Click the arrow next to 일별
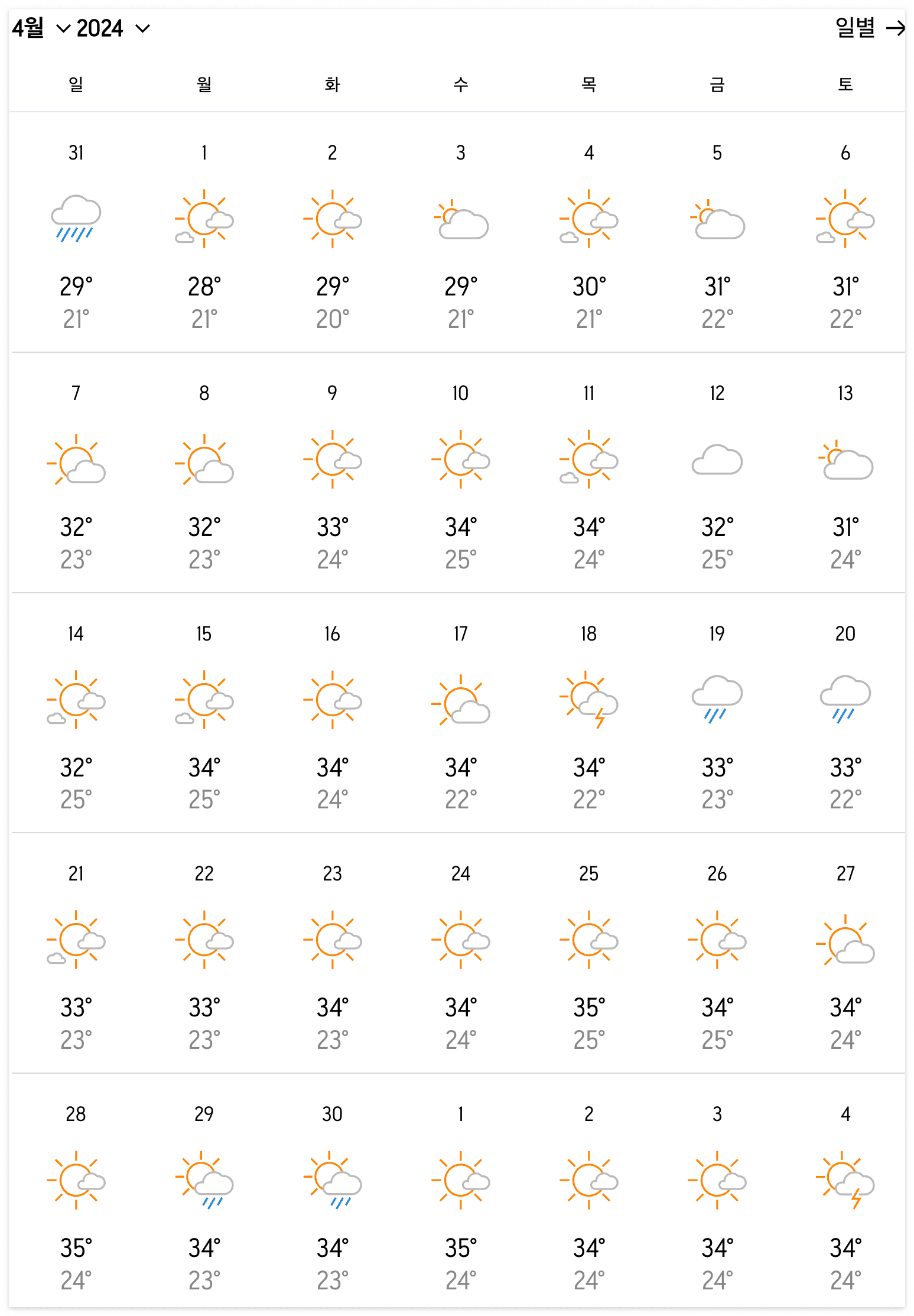 (x=893, y=27)
